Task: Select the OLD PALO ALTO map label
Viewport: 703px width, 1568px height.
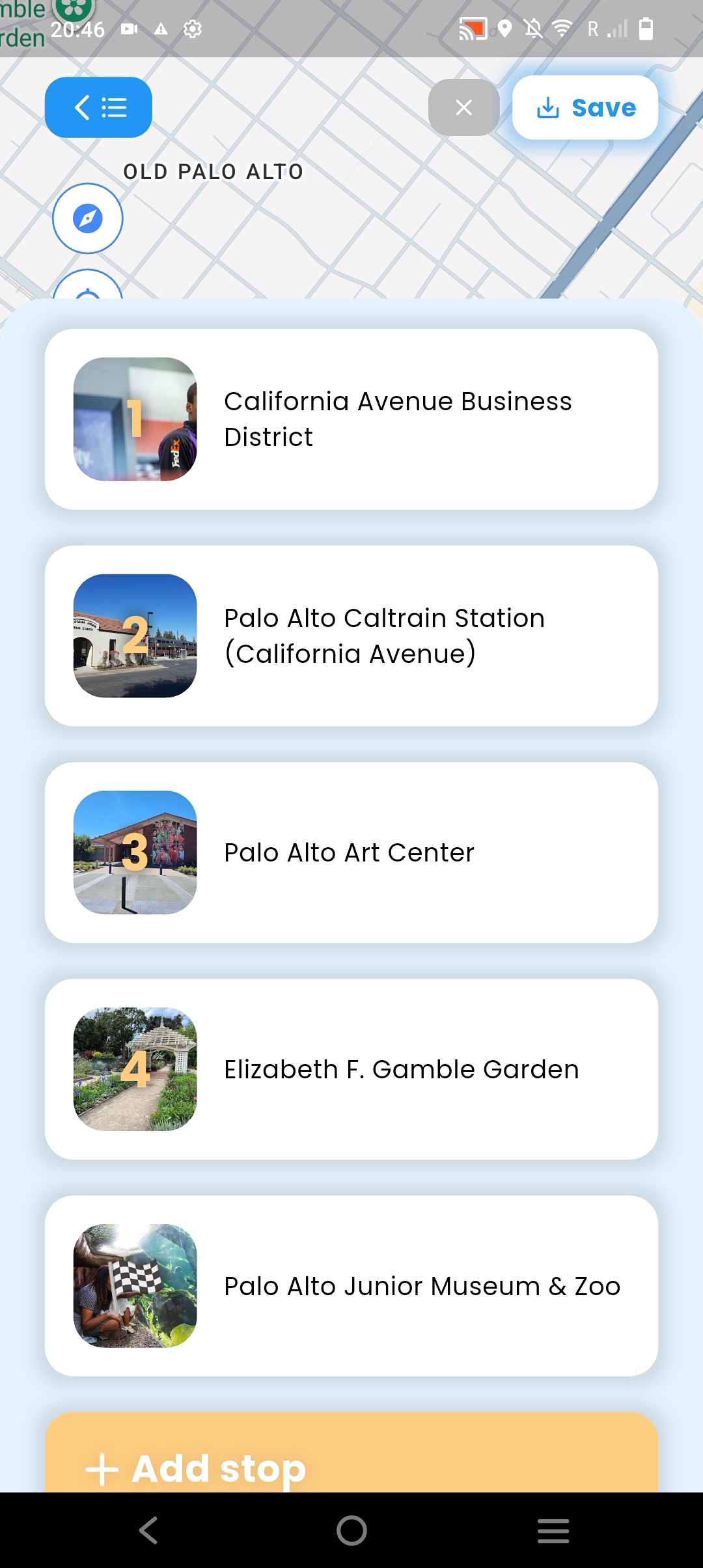Action: click(214, 171)
